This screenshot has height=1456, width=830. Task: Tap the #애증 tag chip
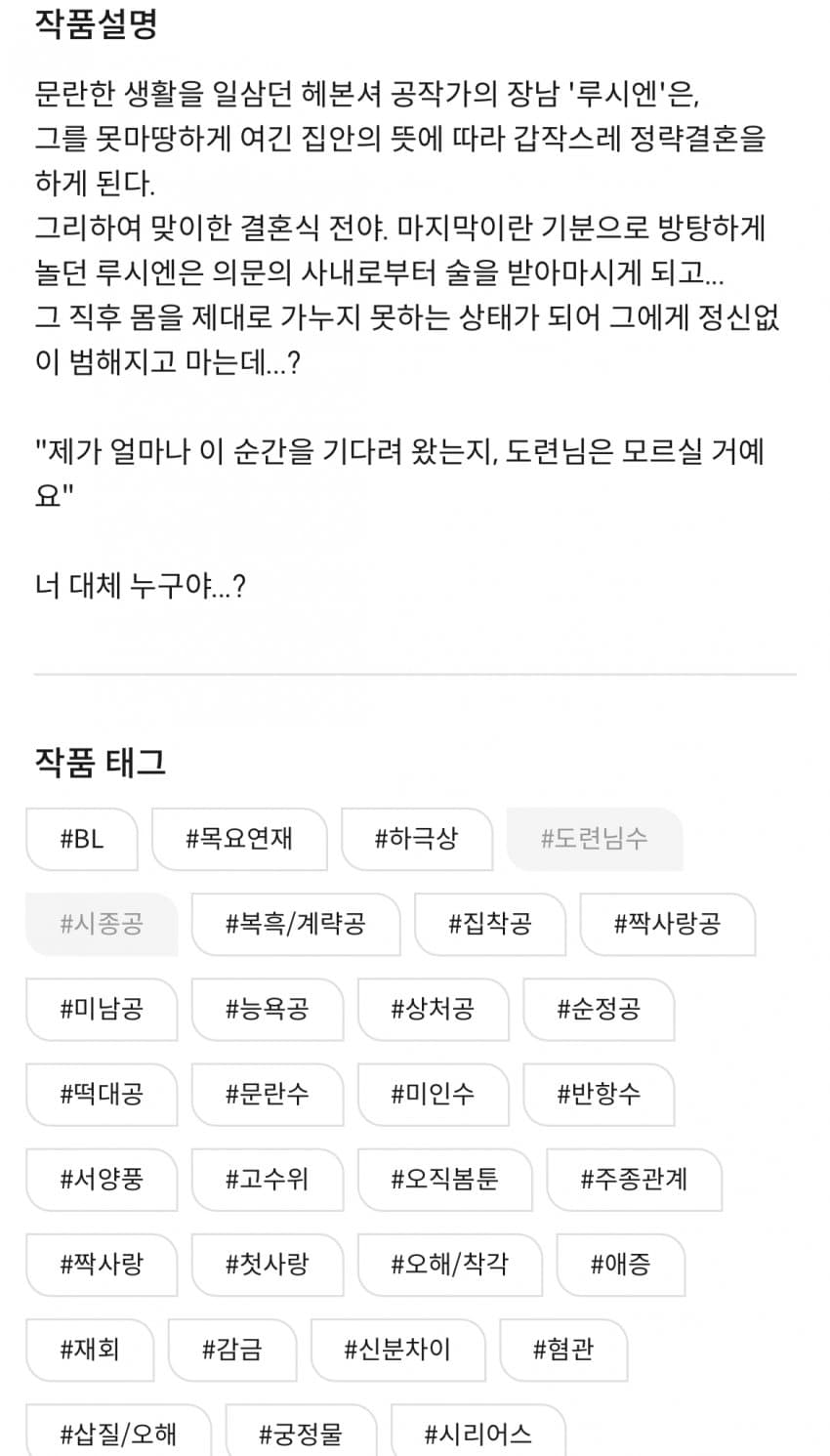(620, 1264)
